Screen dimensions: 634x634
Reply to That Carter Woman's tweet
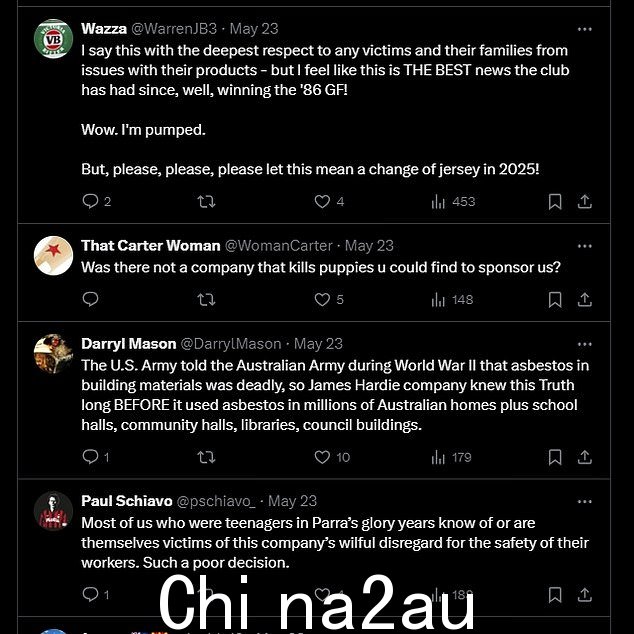pos(90,299)
